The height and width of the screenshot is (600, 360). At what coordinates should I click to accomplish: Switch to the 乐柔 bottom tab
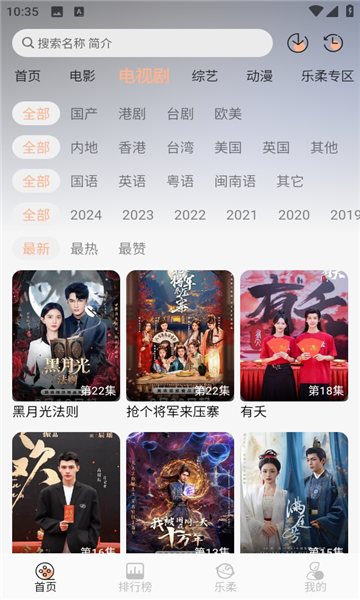pos(225,577)
